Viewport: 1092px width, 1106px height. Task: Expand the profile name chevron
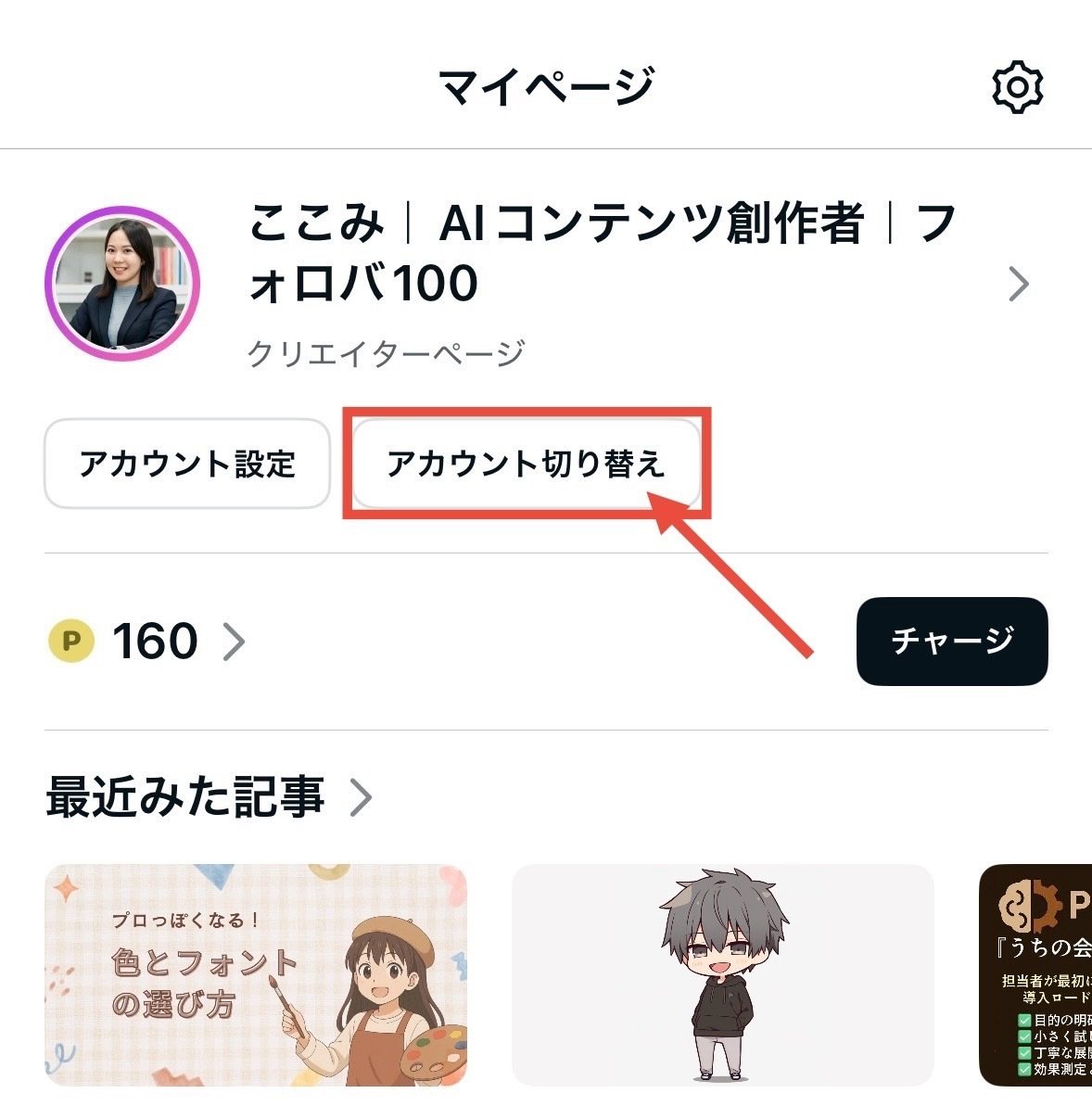point(1020,283)
